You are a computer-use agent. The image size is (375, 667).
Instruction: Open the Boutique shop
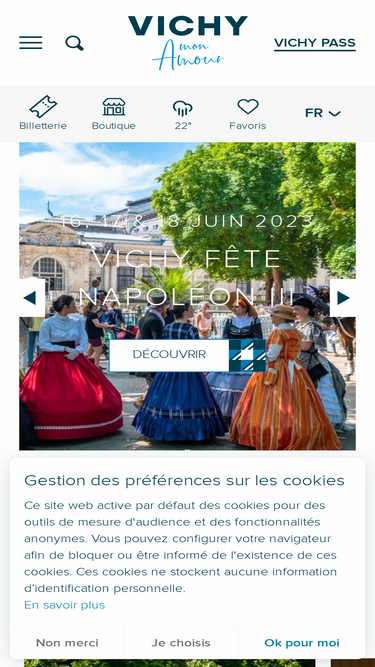(114, 114)
